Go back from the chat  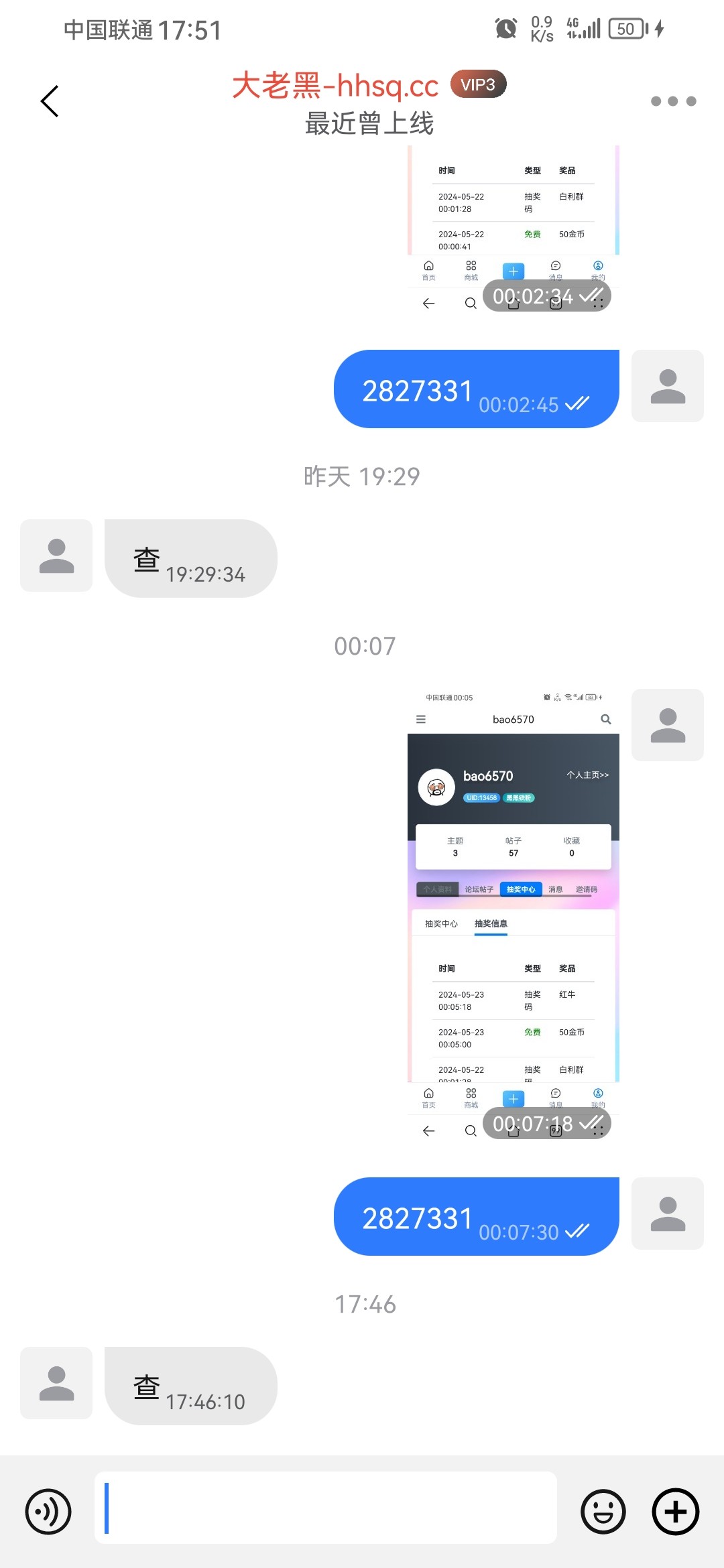(50, 101)
